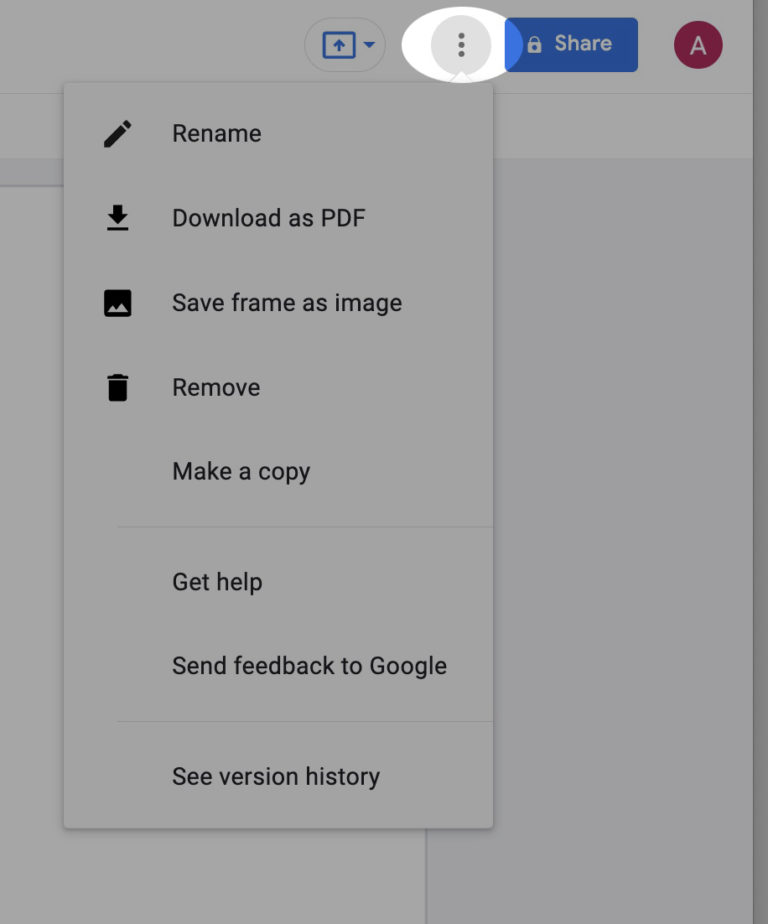The width and height of the screenshot is (768, 924).
Task: Tap Remove in the menu
Action: click(x=216, y=388)
